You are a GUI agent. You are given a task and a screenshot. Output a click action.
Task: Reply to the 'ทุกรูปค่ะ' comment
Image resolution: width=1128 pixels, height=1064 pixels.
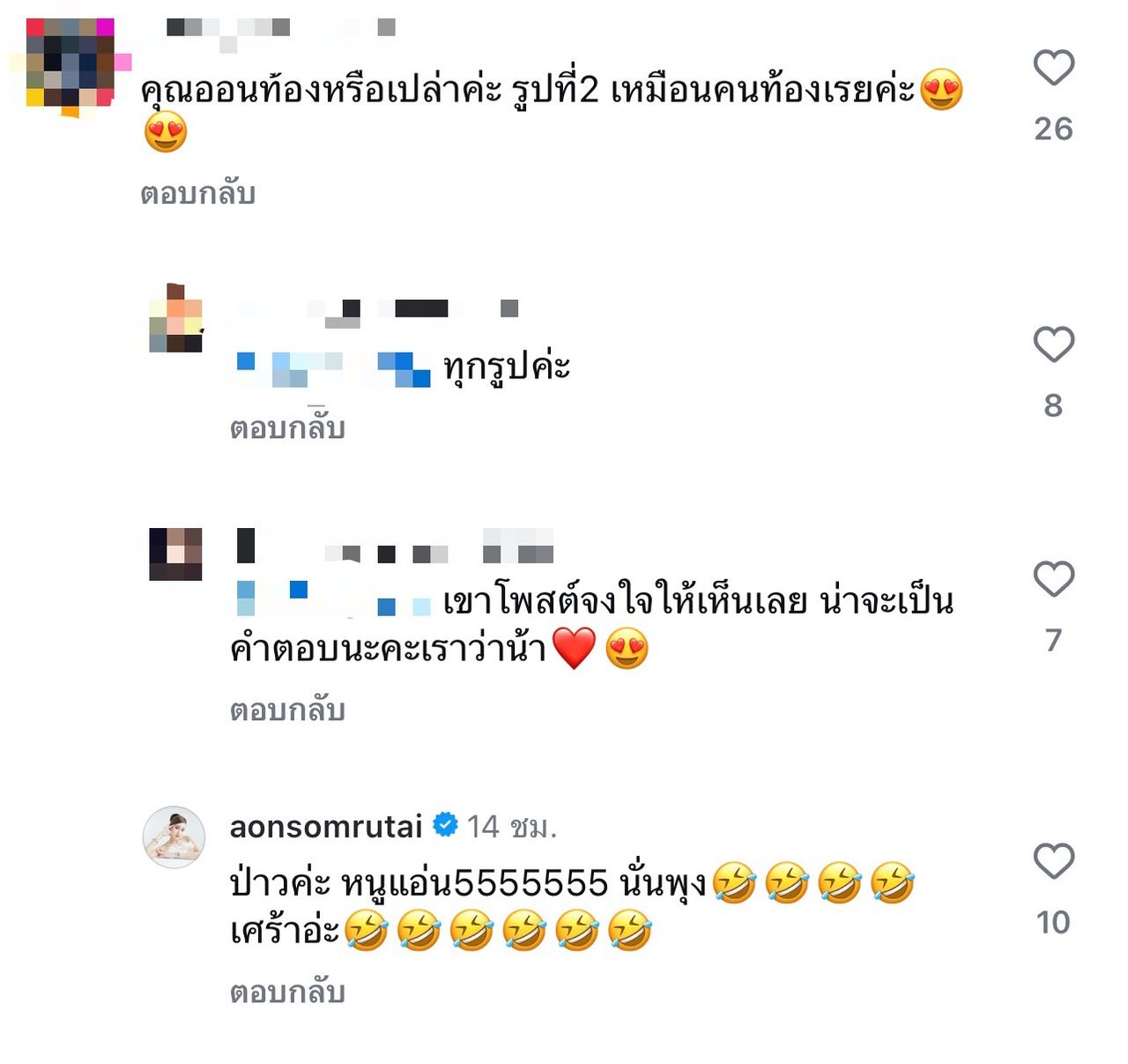click(286, 428)
